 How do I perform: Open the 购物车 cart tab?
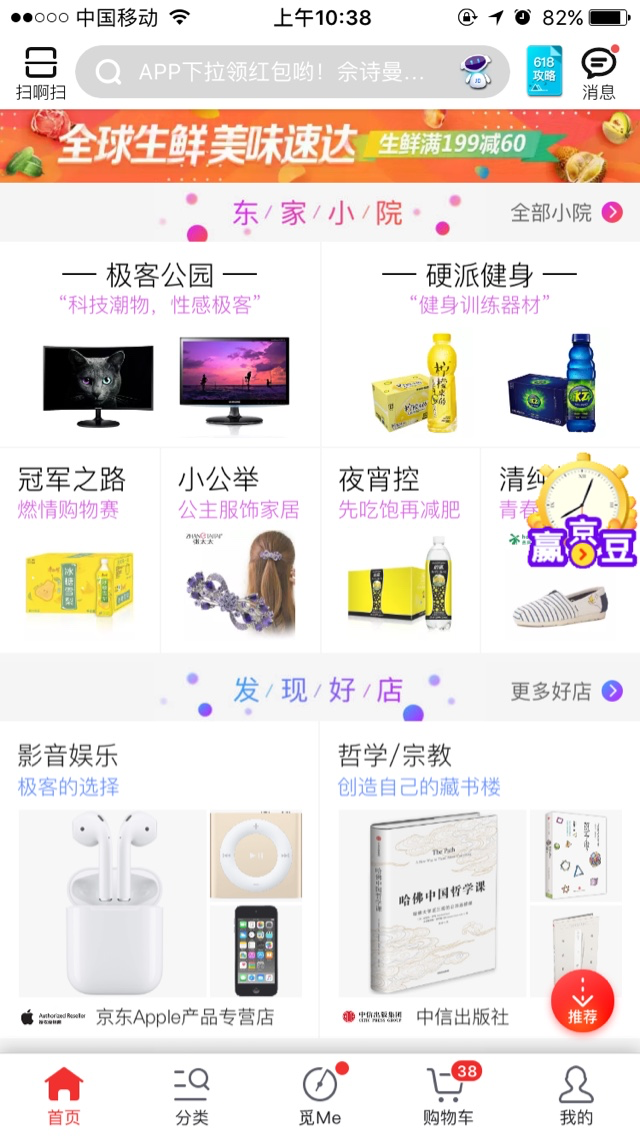pyautogui.click(x=448, y=1096)
